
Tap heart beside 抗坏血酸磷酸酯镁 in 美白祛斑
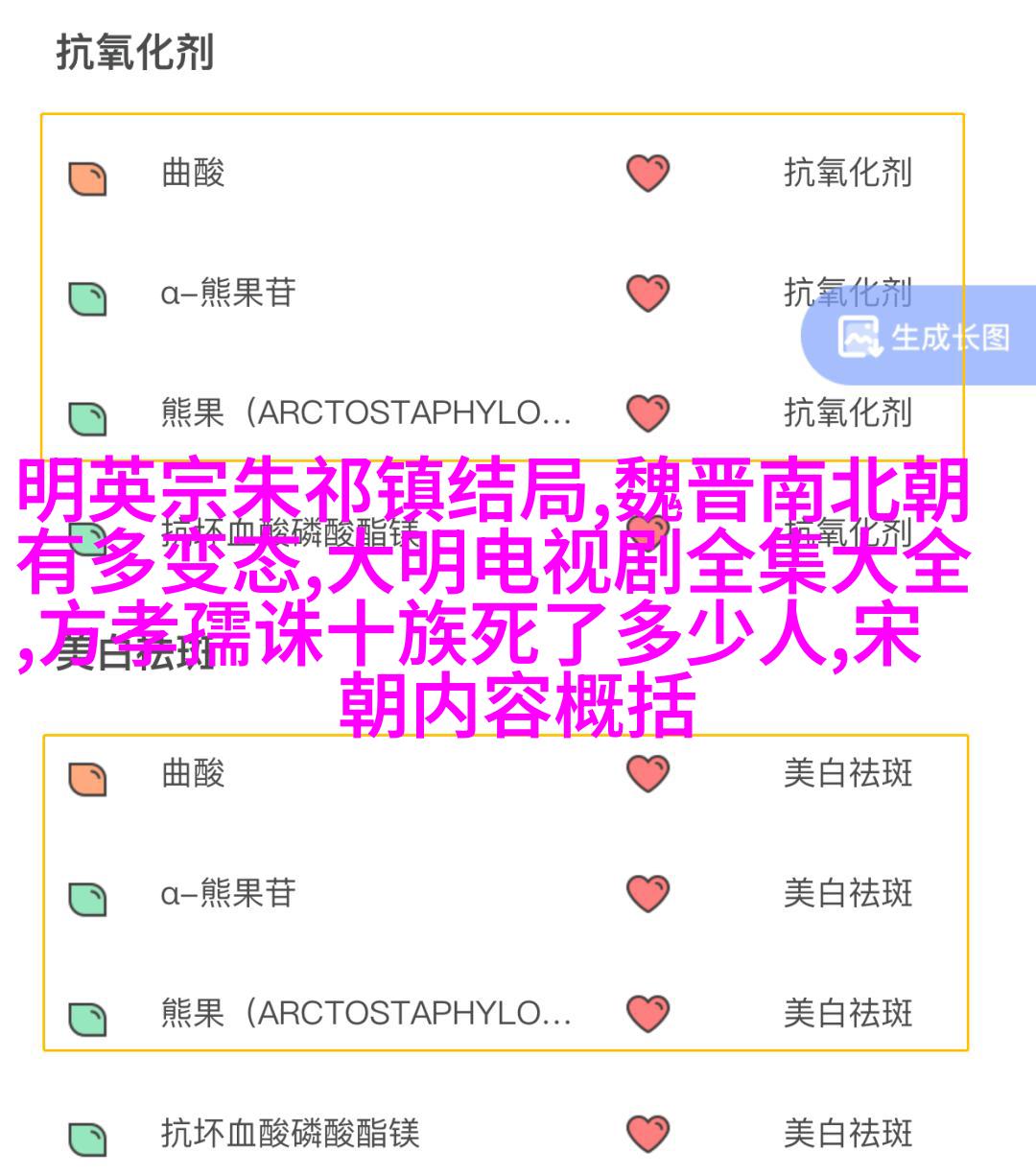647,1134
